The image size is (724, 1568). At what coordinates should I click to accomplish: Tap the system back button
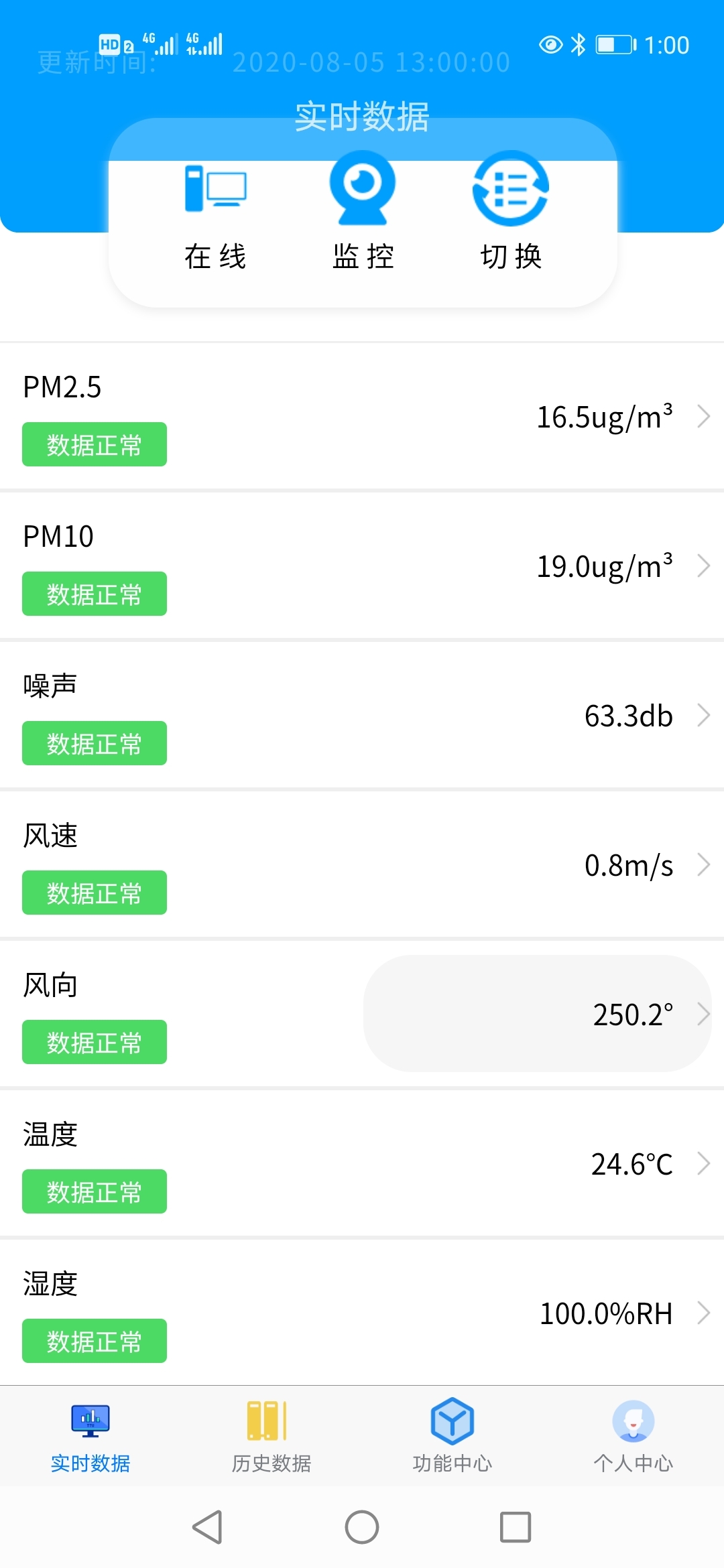pyautogui.click(x=208, y=1527)
